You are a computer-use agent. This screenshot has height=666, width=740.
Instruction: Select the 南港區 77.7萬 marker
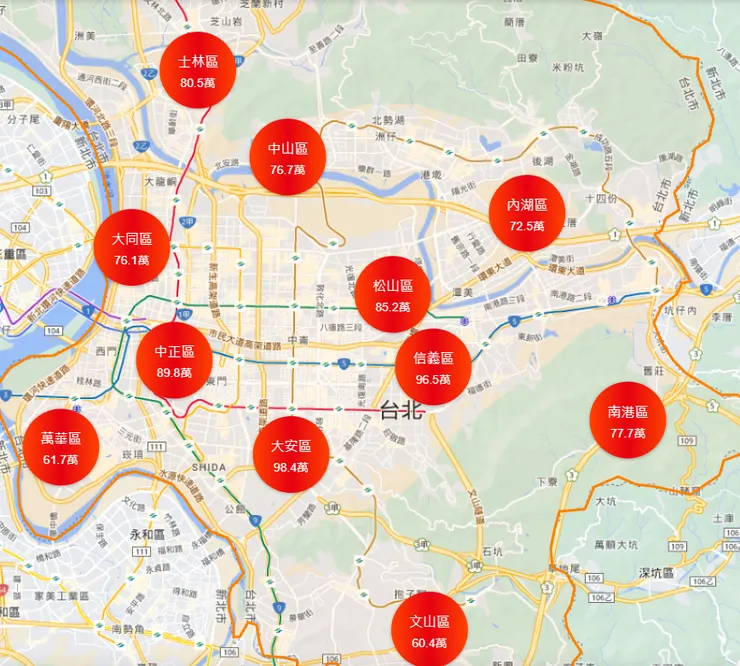click(x=628, y=421)
